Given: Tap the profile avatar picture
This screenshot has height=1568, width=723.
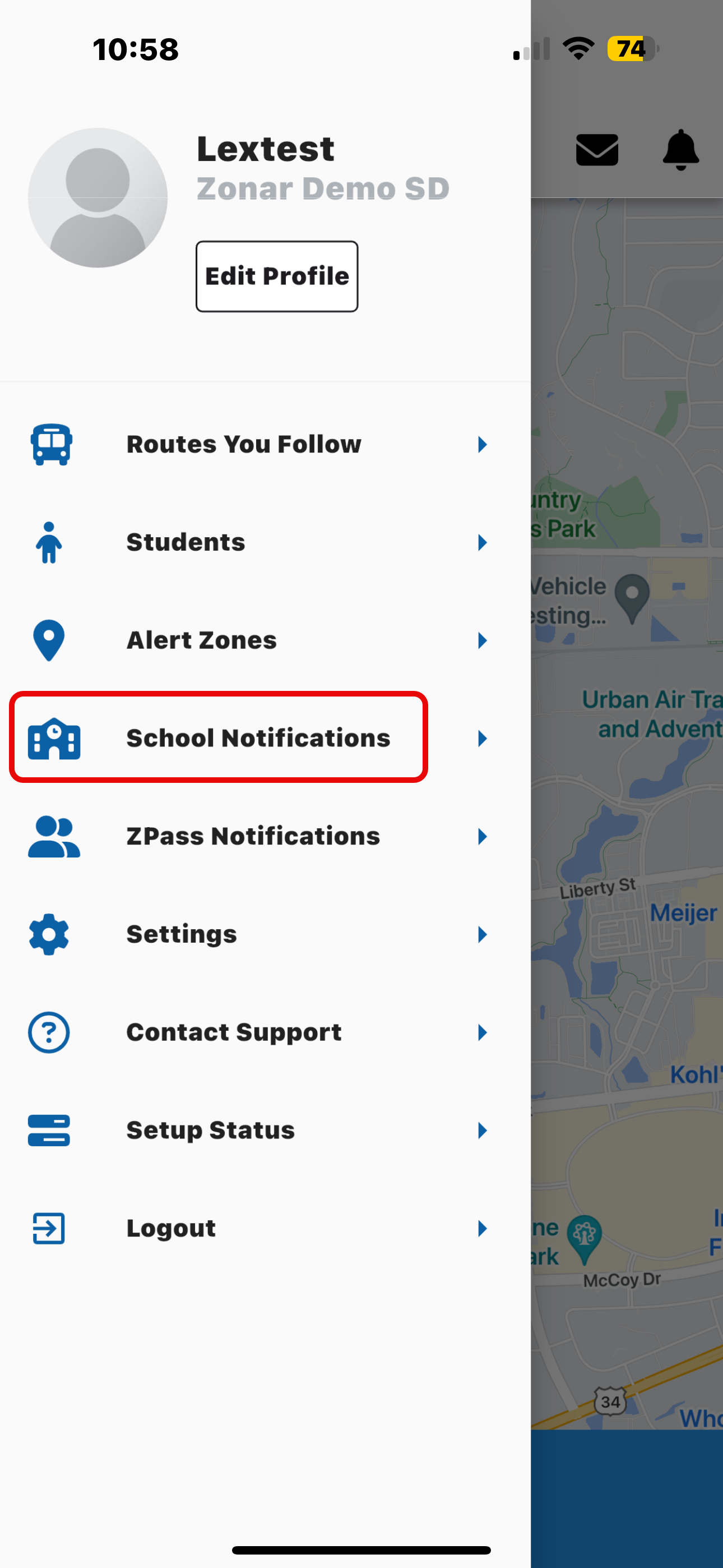Looking at the screenshot, I should [x=98, y=198].
